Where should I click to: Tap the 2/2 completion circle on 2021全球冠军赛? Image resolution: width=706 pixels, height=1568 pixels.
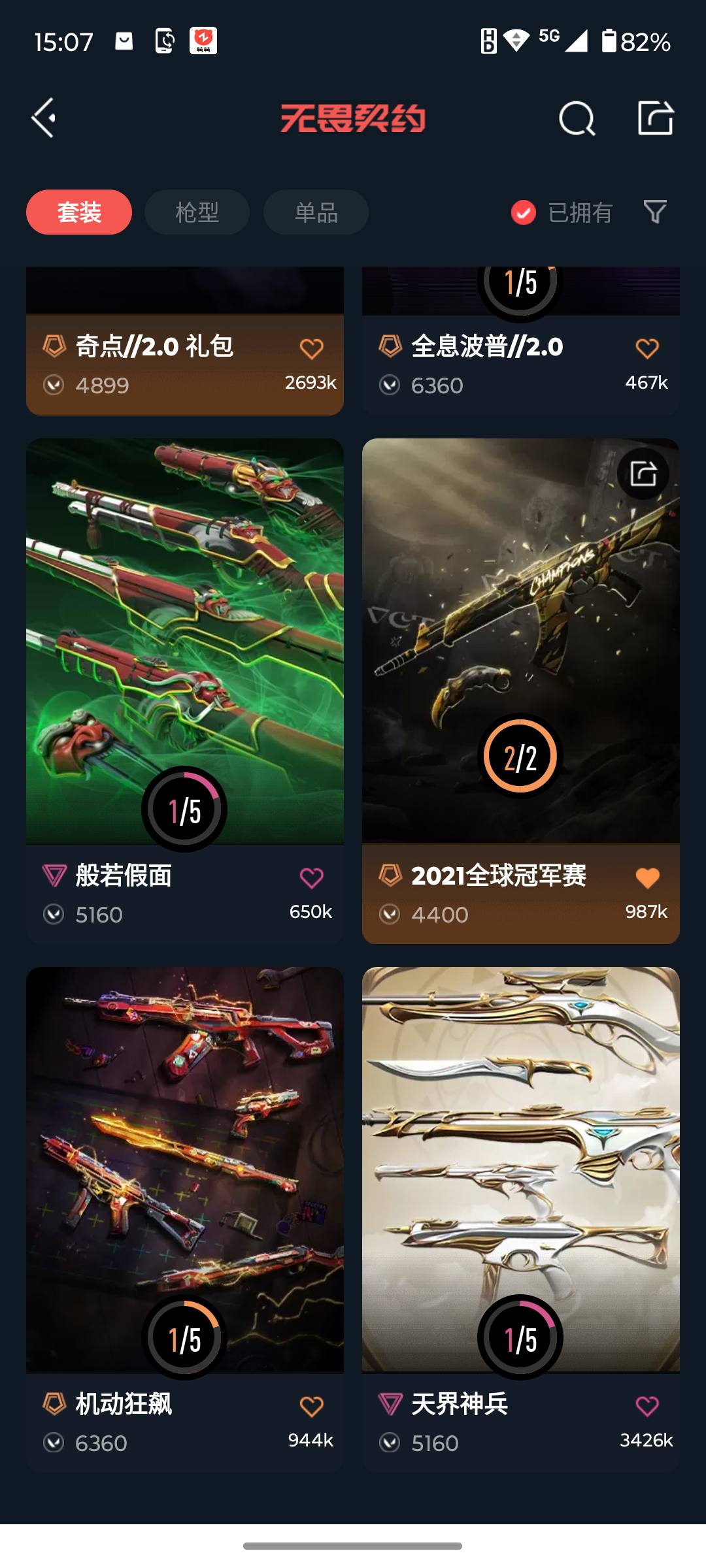coord(521,758)
